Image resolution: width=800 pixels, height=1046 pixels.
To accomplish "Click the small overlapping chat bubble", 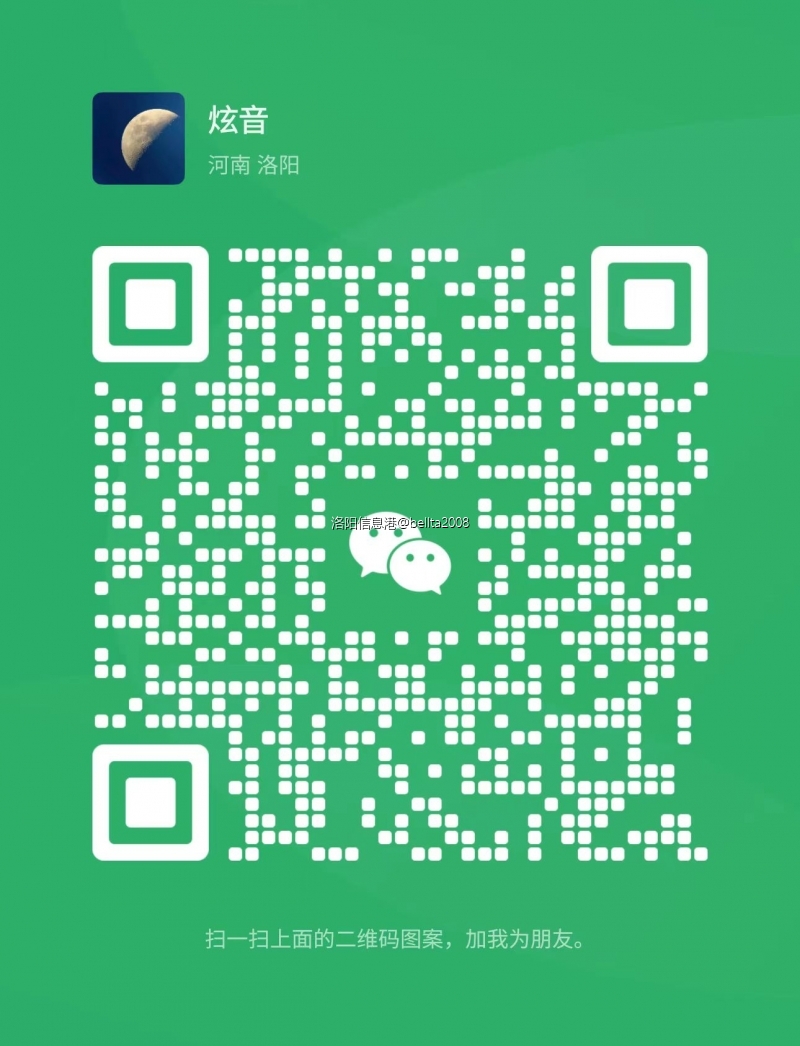I will click(422, 568).
